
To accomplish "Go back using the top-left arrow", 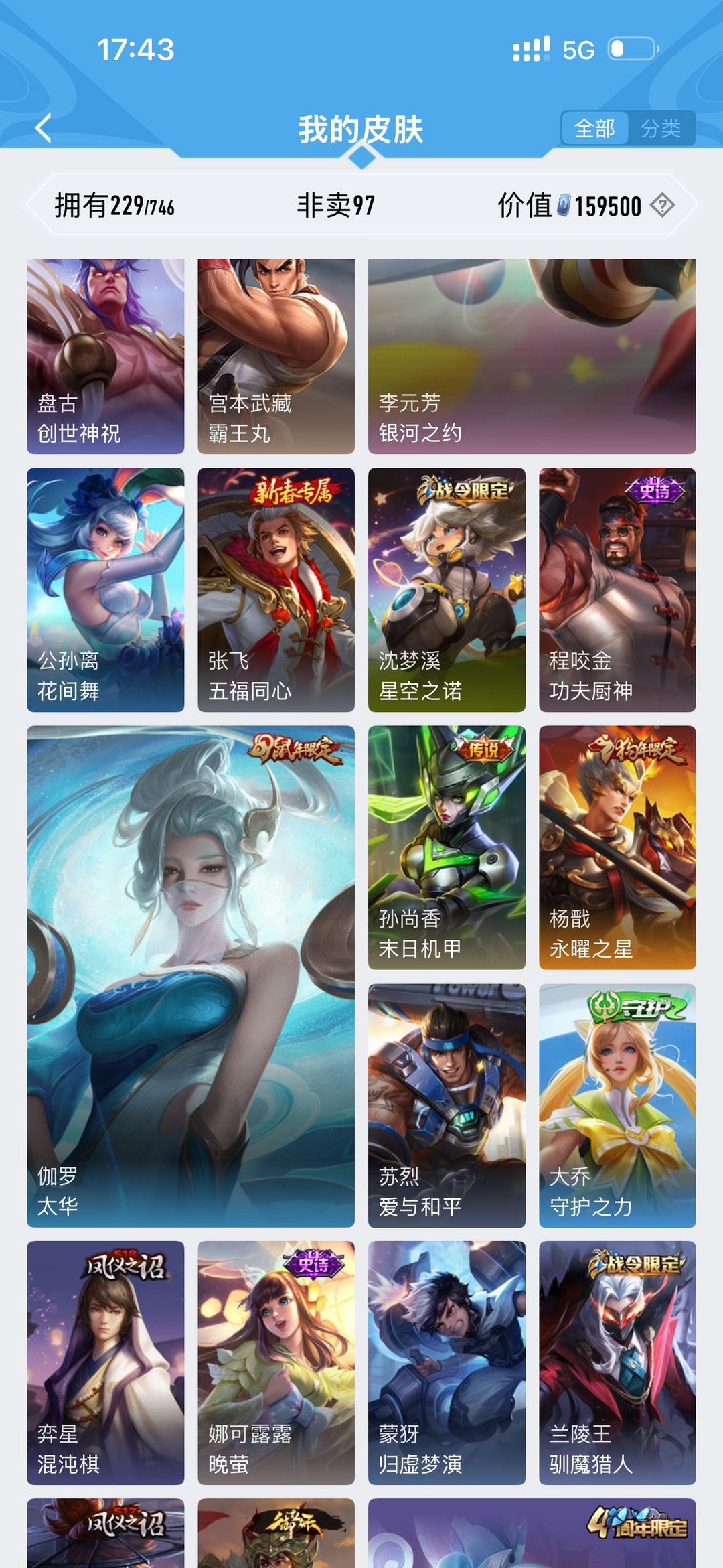I will [x=44, y=128].
